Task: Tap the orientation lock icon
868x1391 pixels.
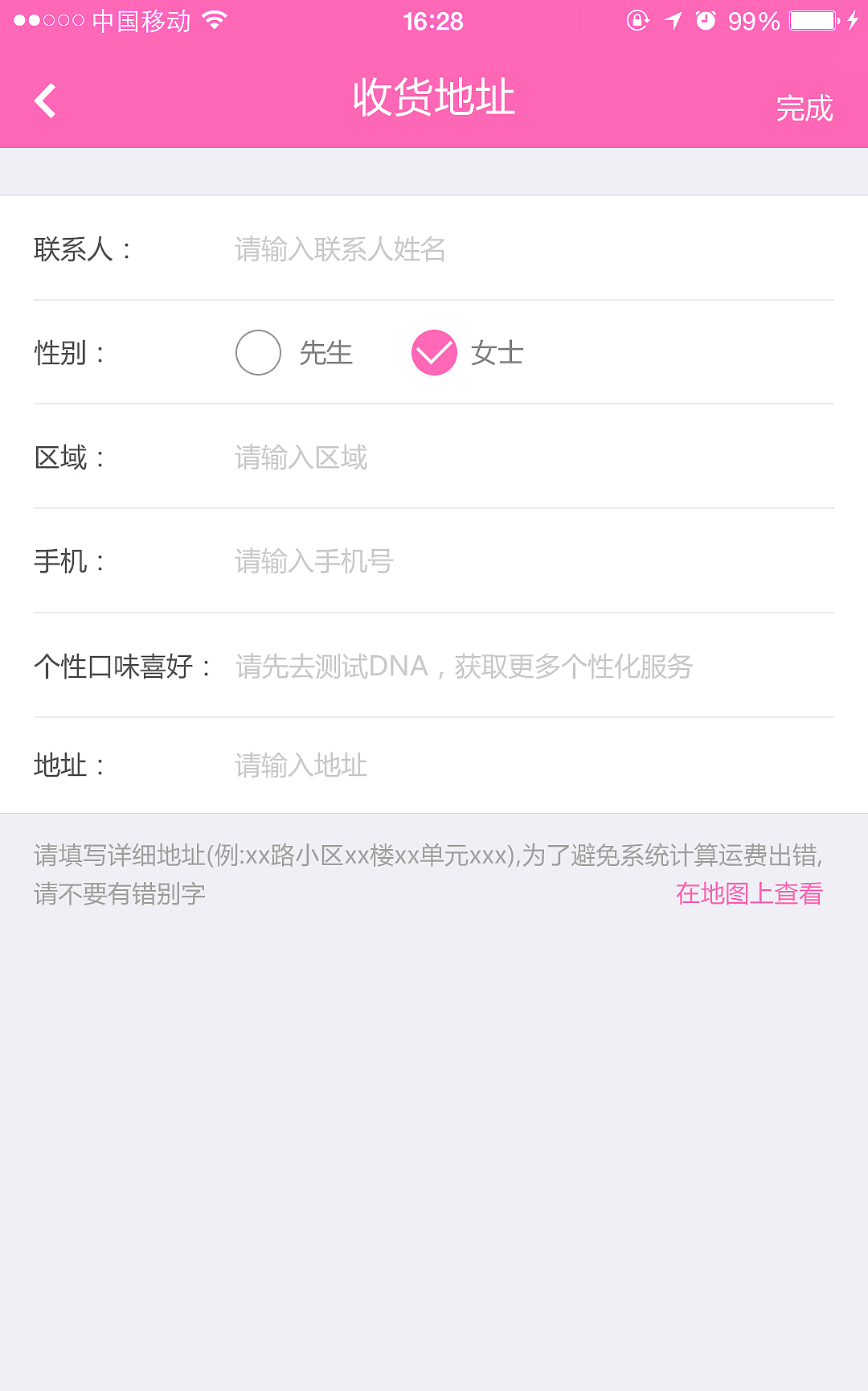Action: click(637, 21)
